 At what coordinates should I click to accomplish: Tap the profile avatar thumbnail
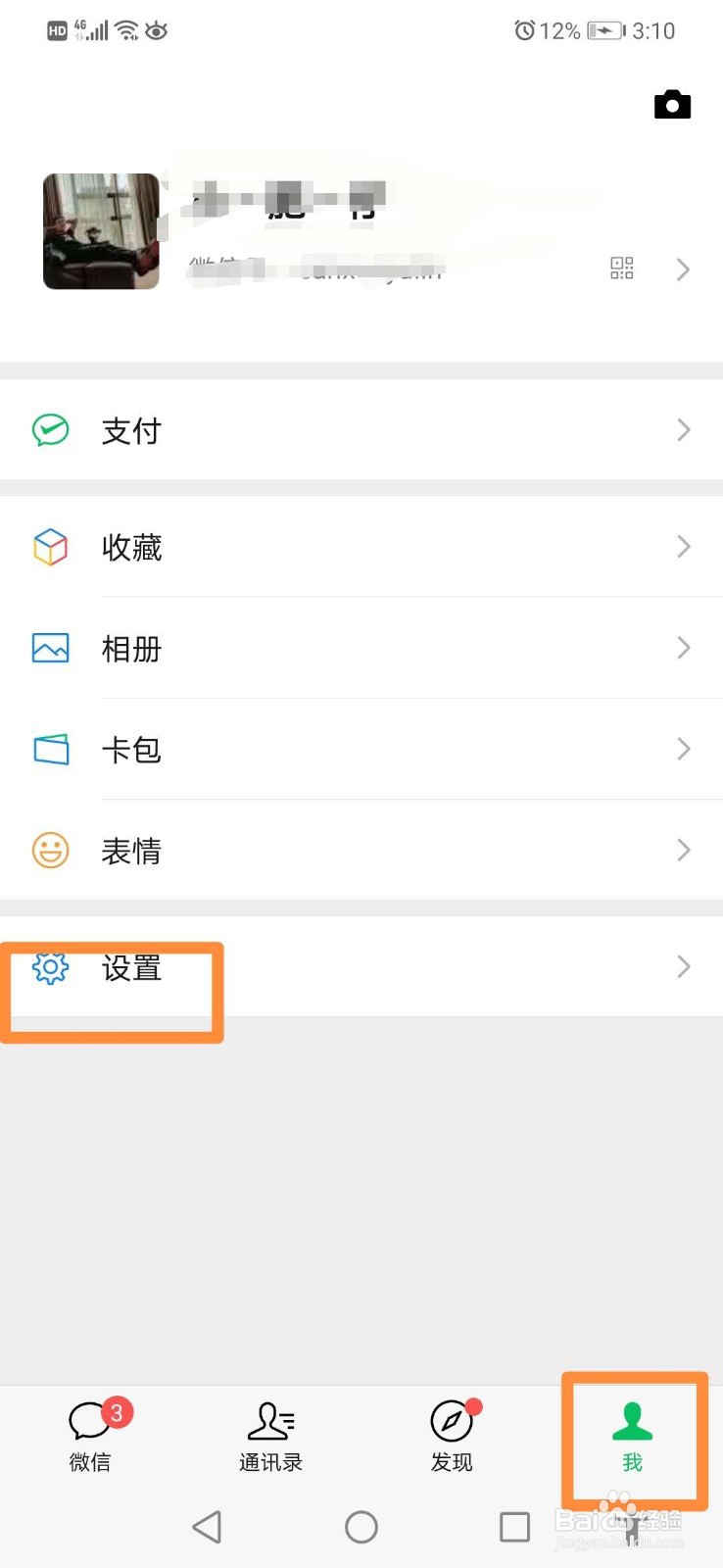(x=101, y=231)
